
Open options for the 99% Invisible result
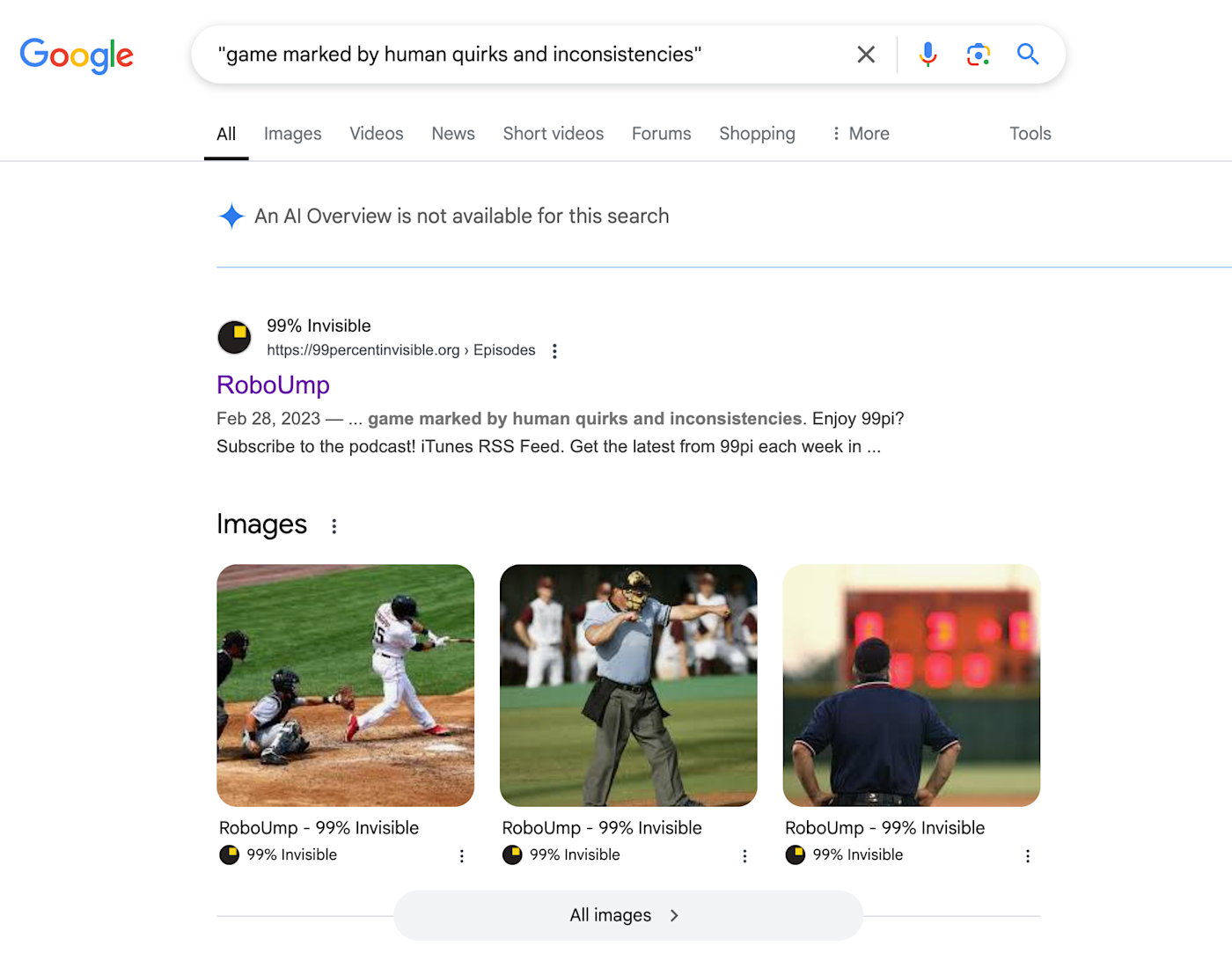click(554, 351)
